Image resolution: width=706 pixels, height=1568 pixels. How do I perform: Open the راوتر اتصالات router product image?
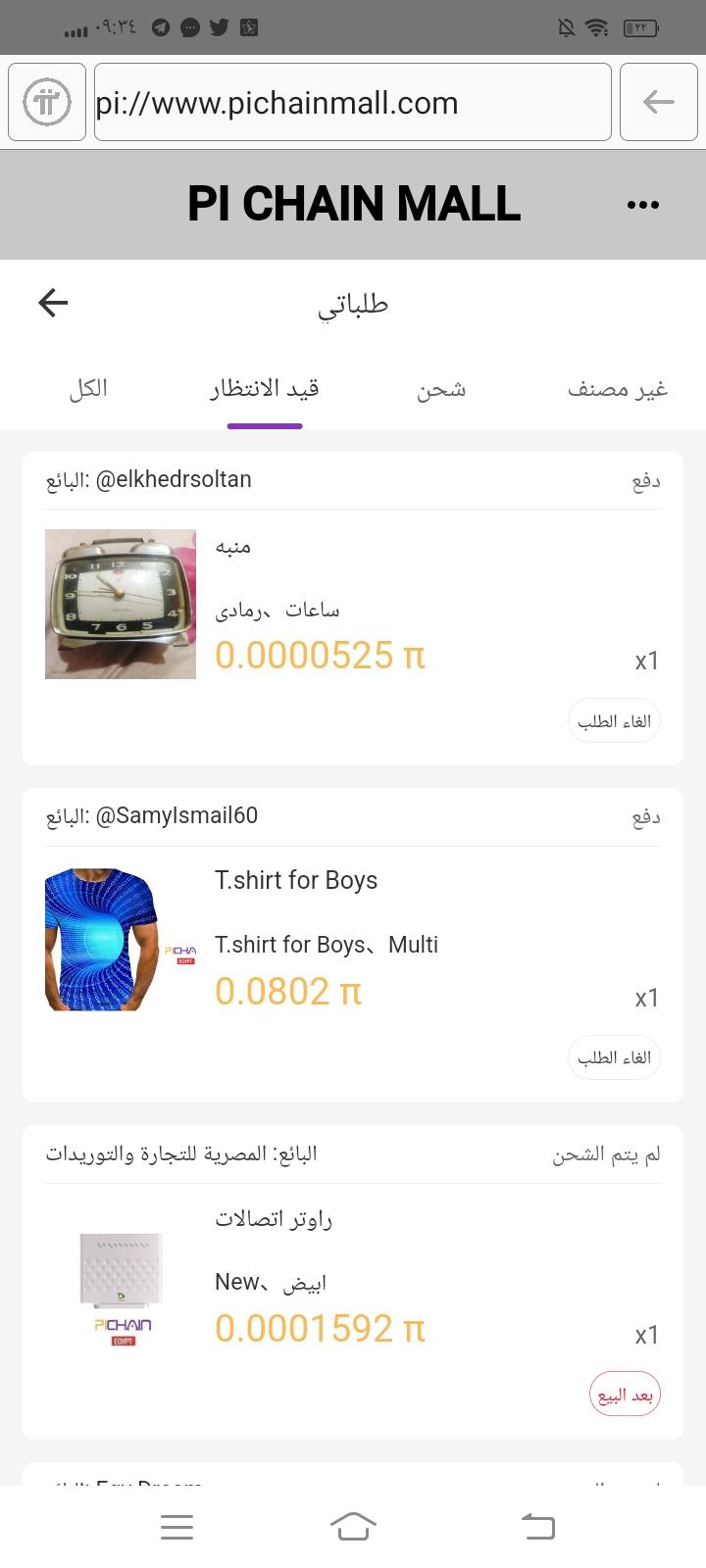tap(121, 1277)
